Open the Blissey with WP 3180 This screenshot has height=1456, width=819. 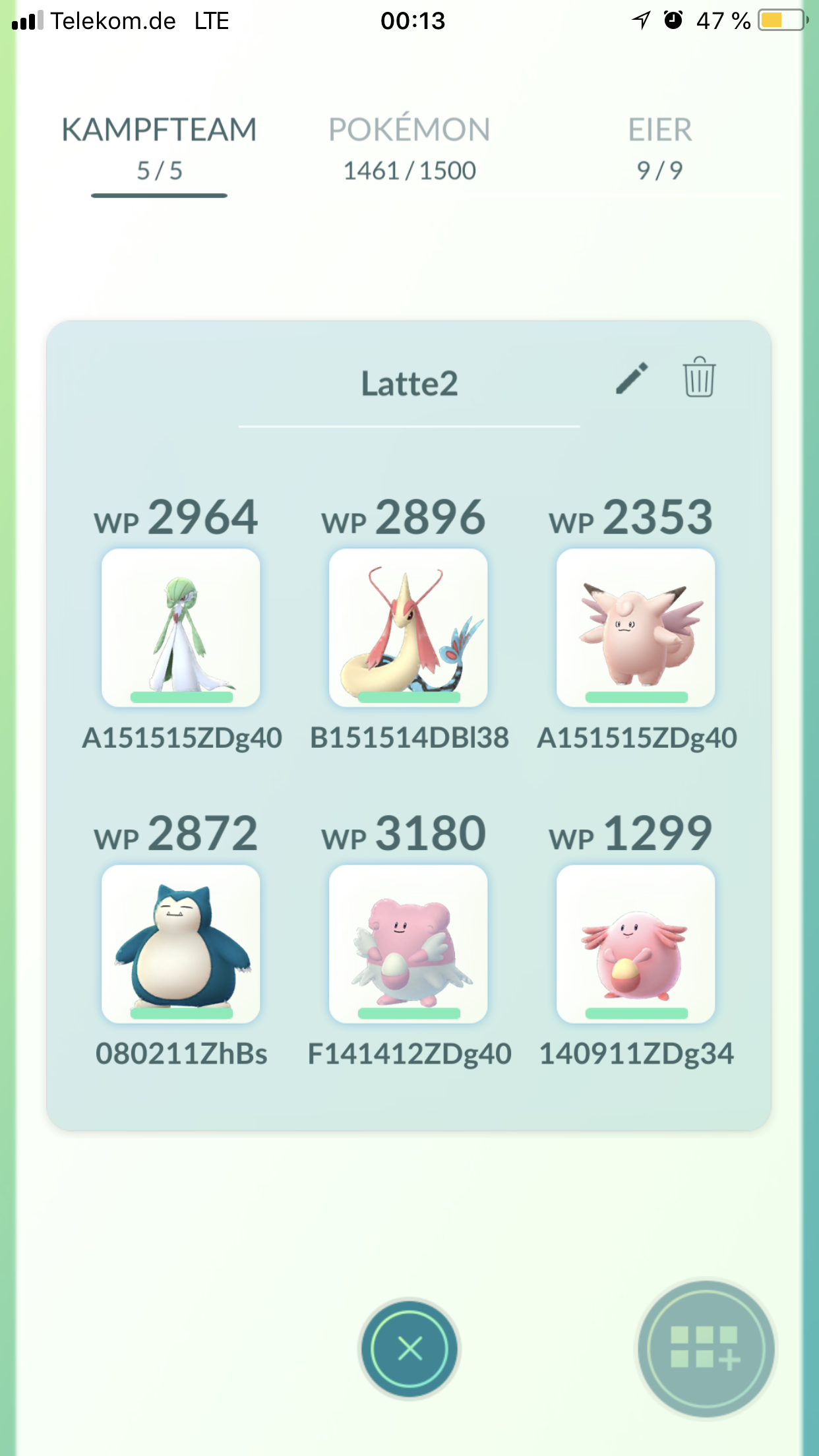coord(408,944)
